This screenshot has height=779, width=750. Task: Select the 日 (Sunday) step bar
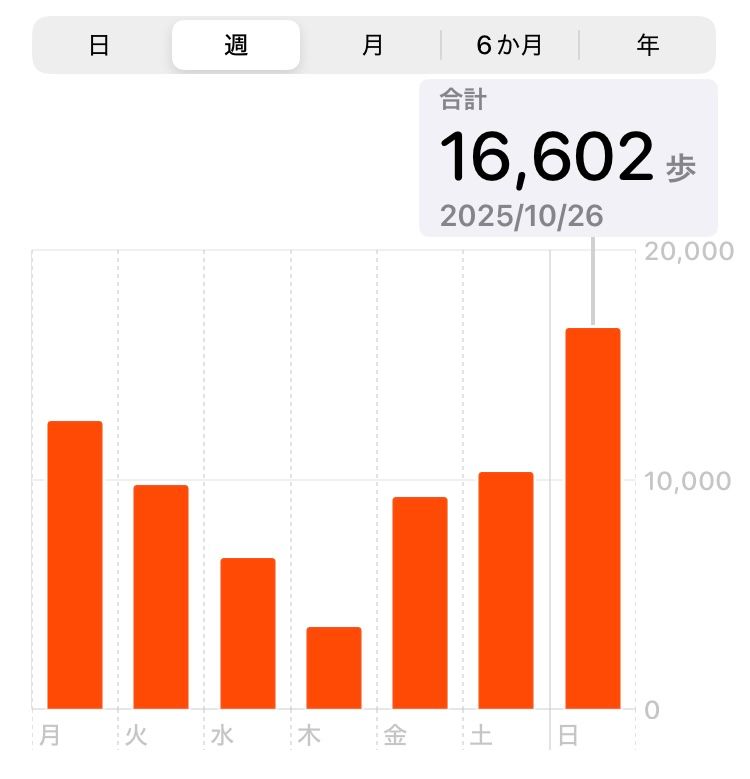tap(592, 518)
